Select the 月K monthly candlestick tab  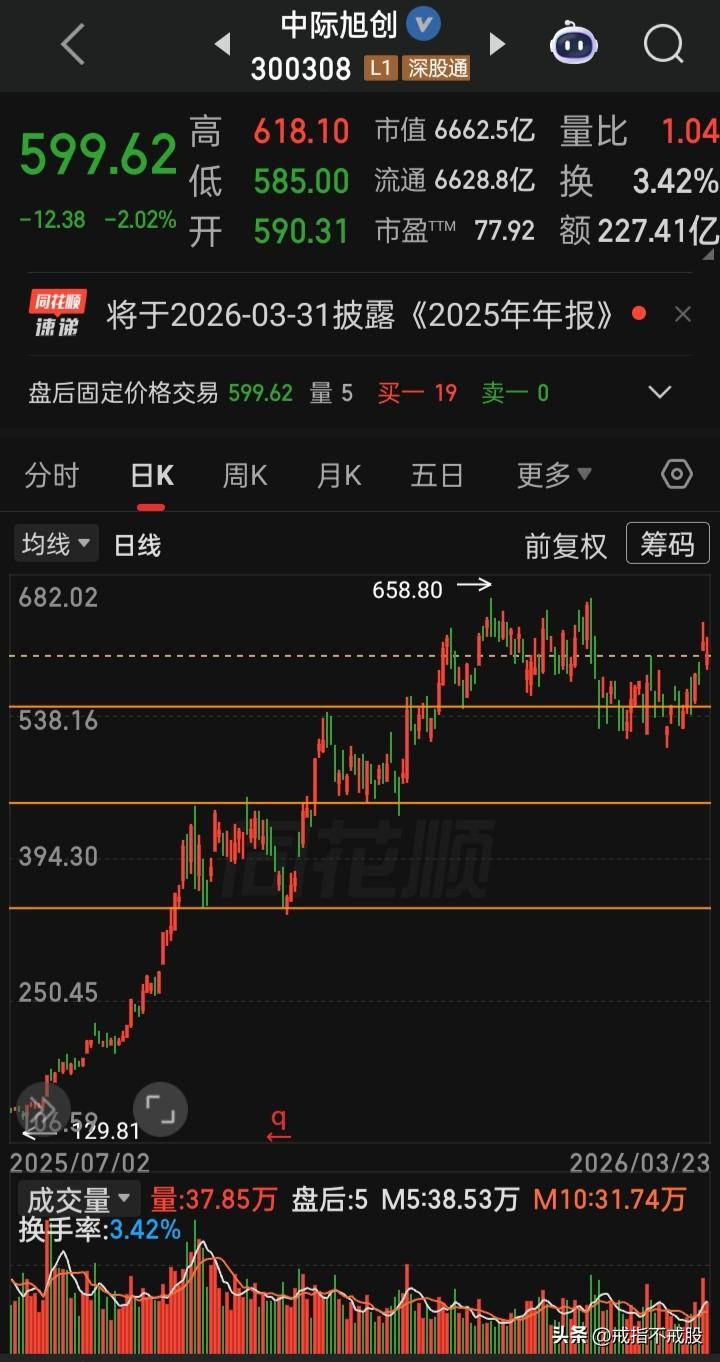pyautogui.click(x=338, y=475)
